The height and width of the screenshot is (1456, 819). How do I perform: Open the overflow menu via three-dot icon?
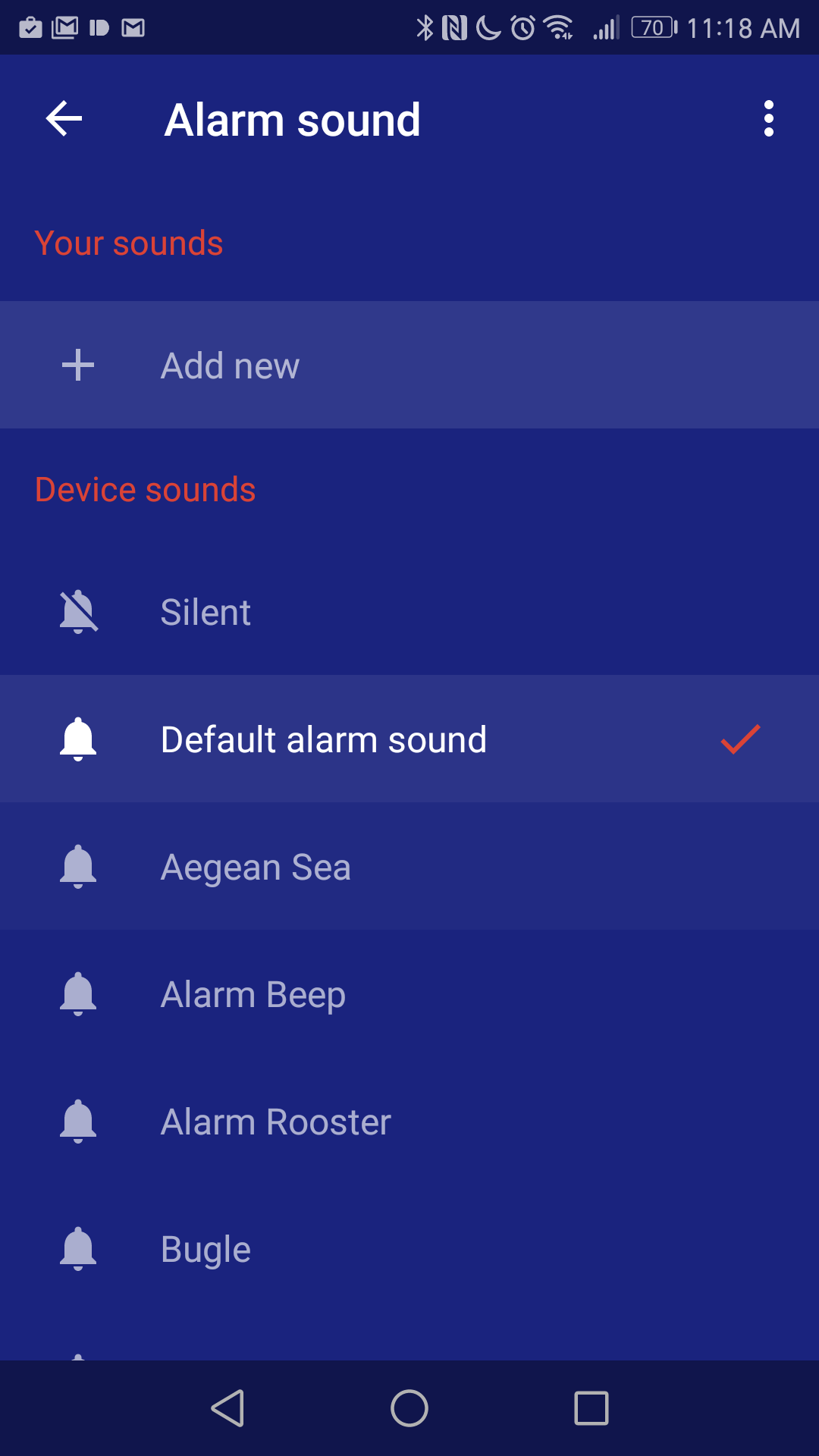pyautogui.click(x=770, y=119)
